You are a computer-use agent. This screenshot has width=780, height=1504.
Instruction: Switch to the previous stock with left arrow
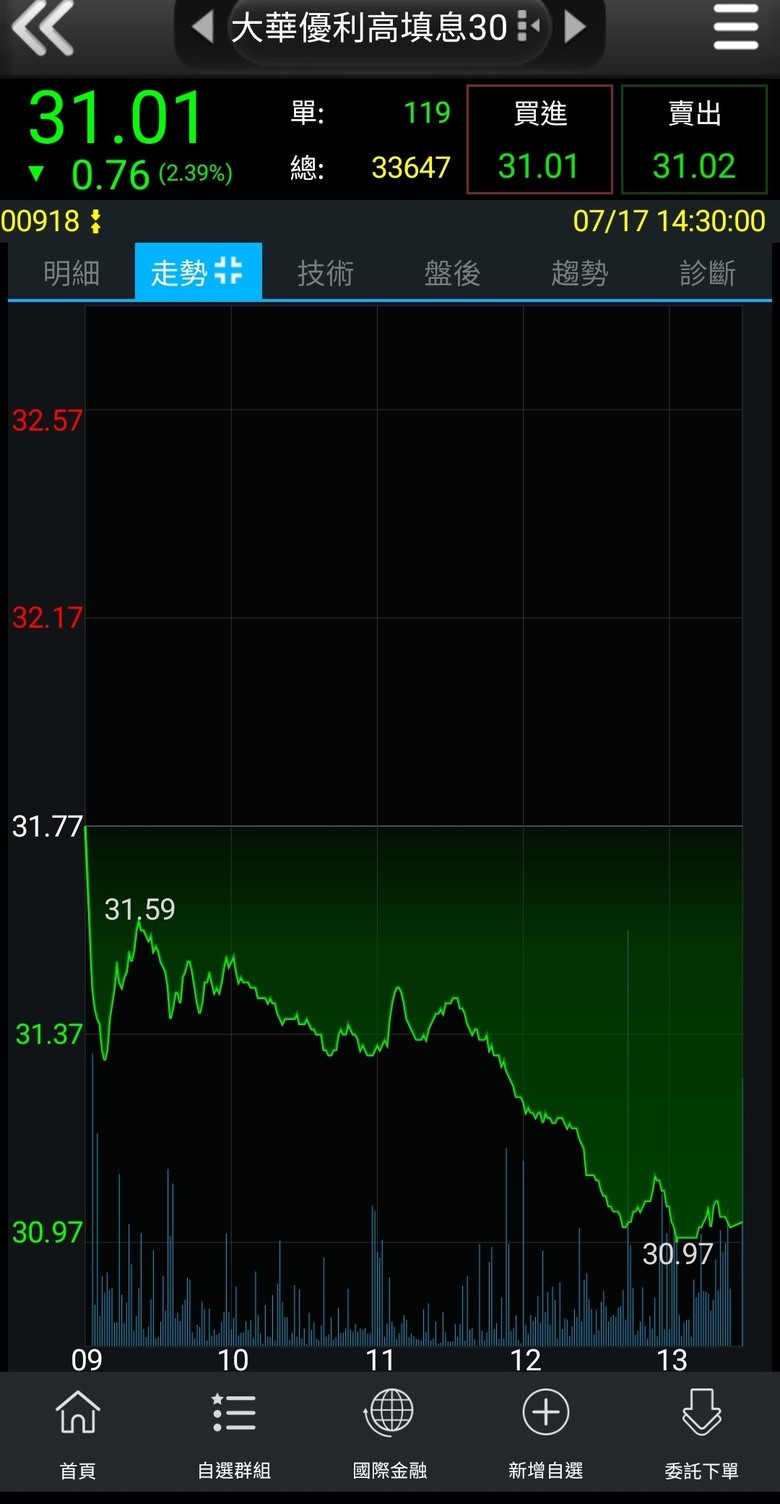[x=203, y=28]
